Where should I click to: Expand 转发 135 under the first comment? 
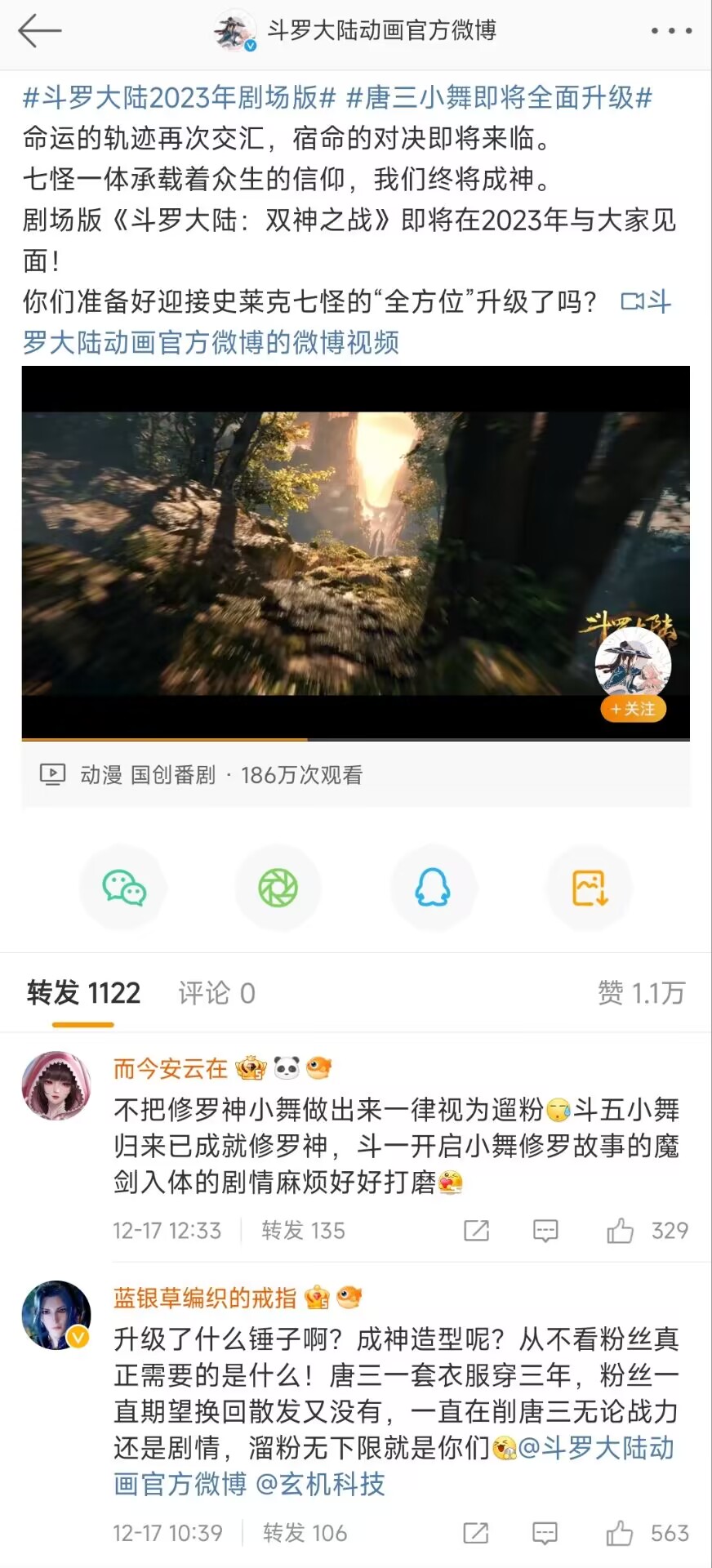[x=303, y=1230]
